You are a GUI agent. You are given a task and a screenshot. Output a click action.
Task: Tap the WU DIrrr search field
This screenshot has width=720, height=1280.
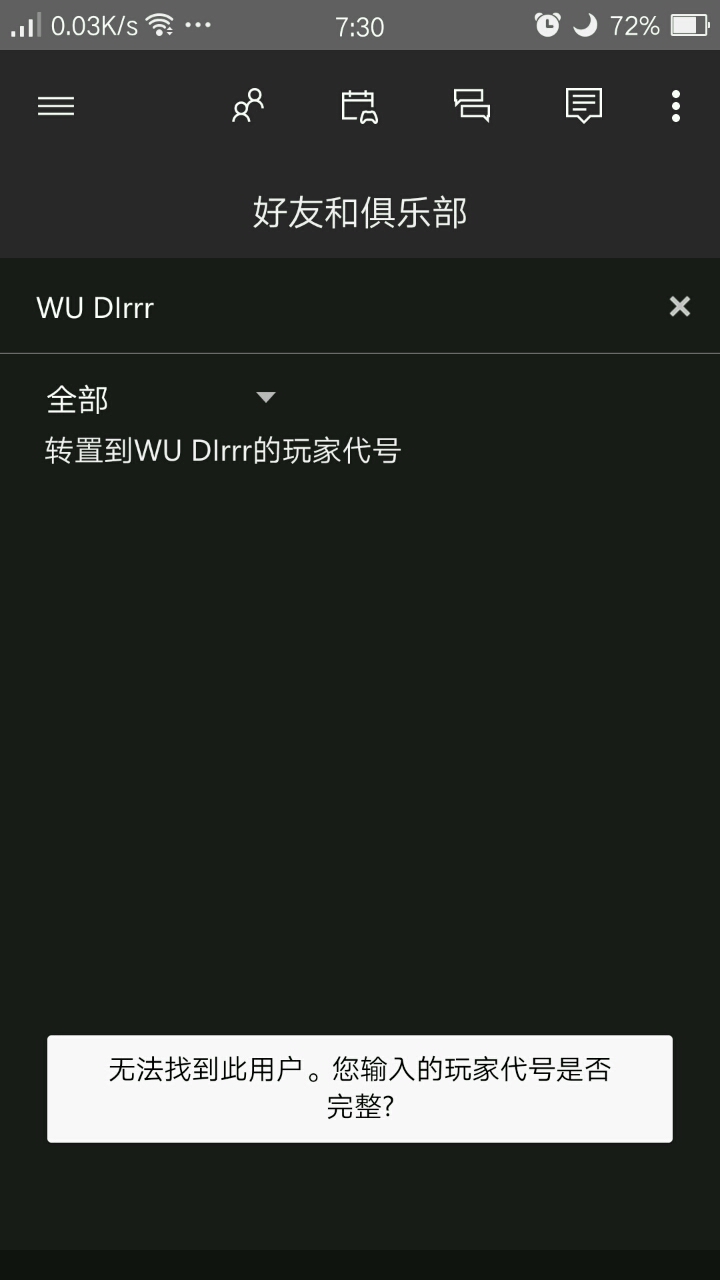pyautogui.click(x=330, y=307)
